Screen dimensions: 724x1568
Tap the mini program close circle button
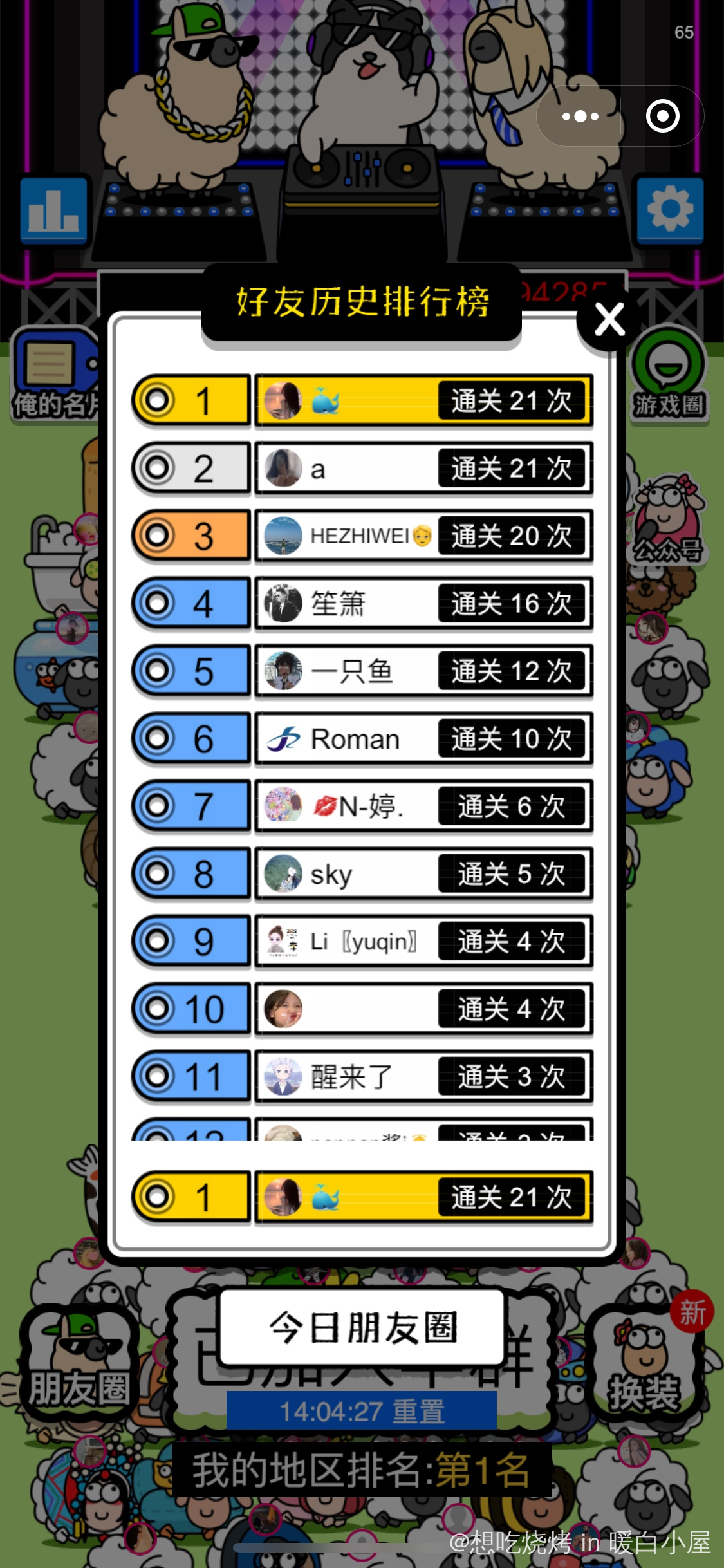(x=662, y=117)
